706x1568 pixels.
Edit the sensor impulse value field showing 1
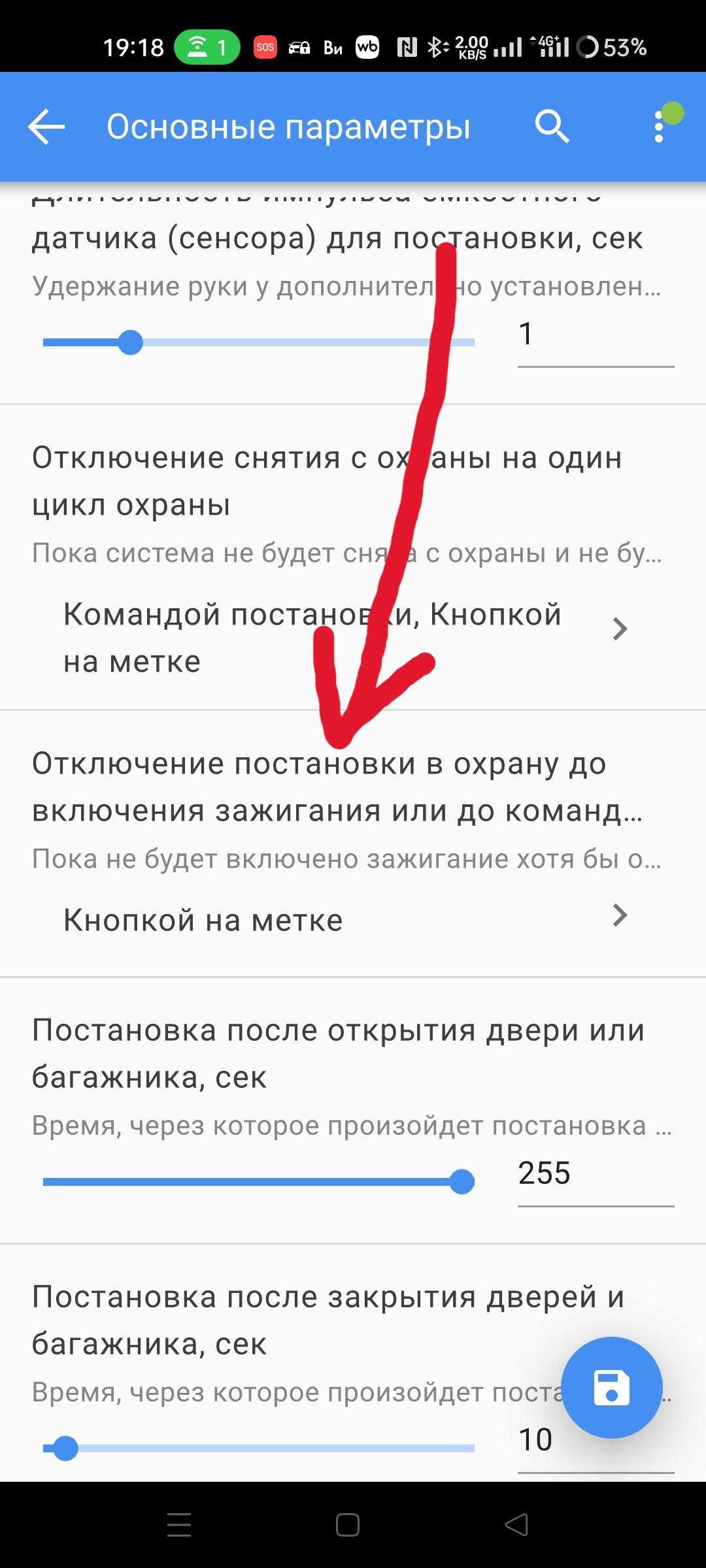coord(595,336)
